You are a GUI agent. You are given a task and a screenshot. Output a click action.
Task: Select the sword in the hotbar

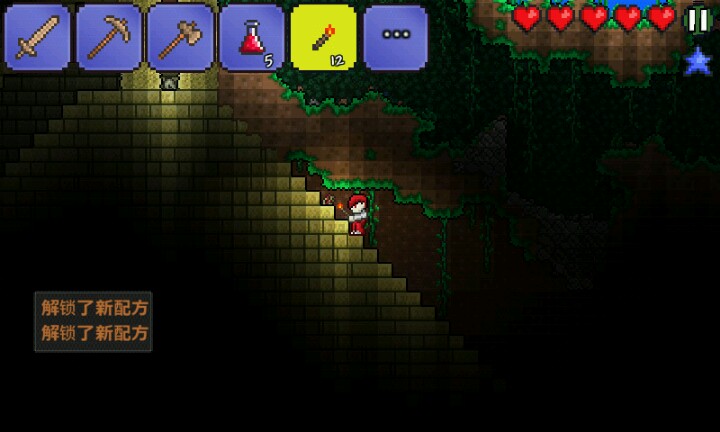point(37,37)
